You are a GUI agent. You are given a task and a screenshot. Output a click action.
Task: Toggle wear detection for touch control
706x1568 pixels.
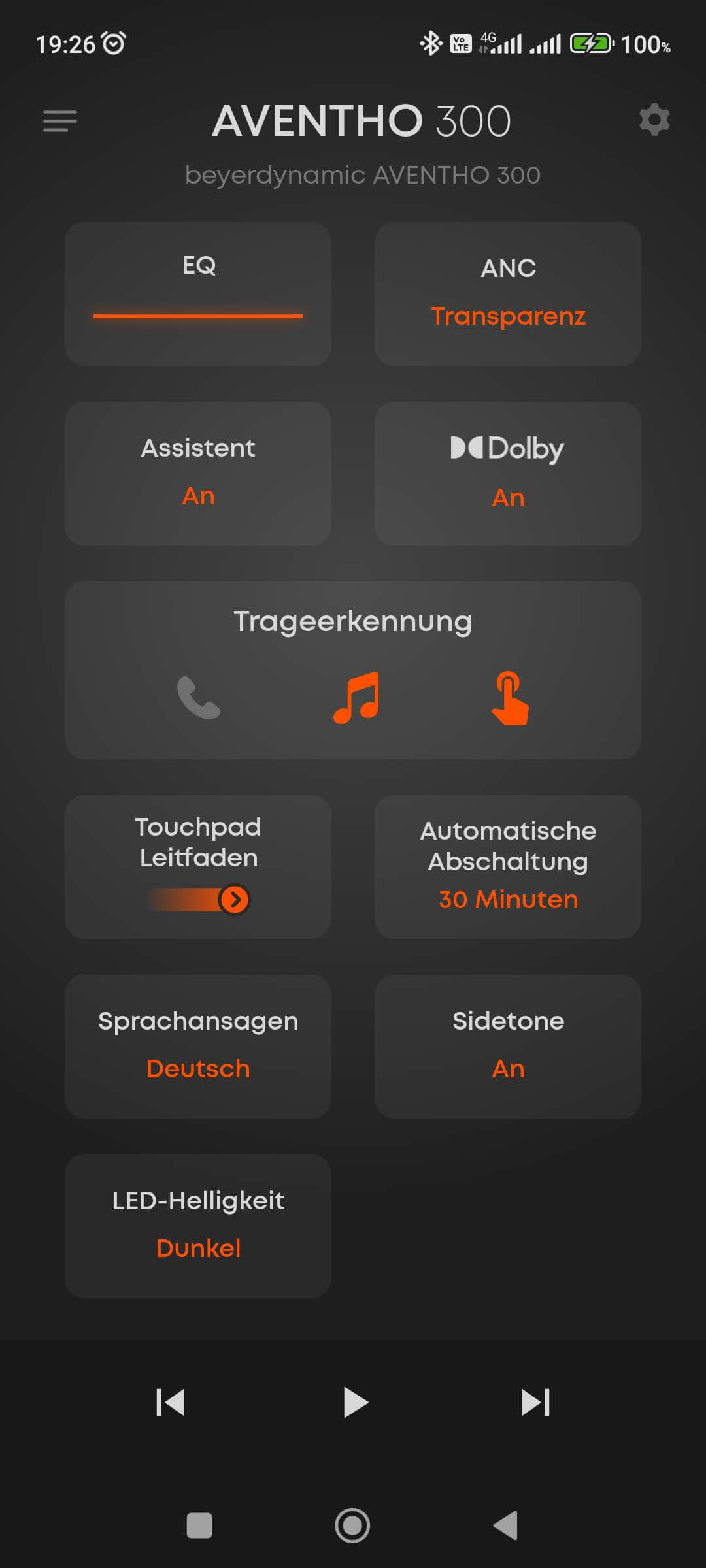510,698
